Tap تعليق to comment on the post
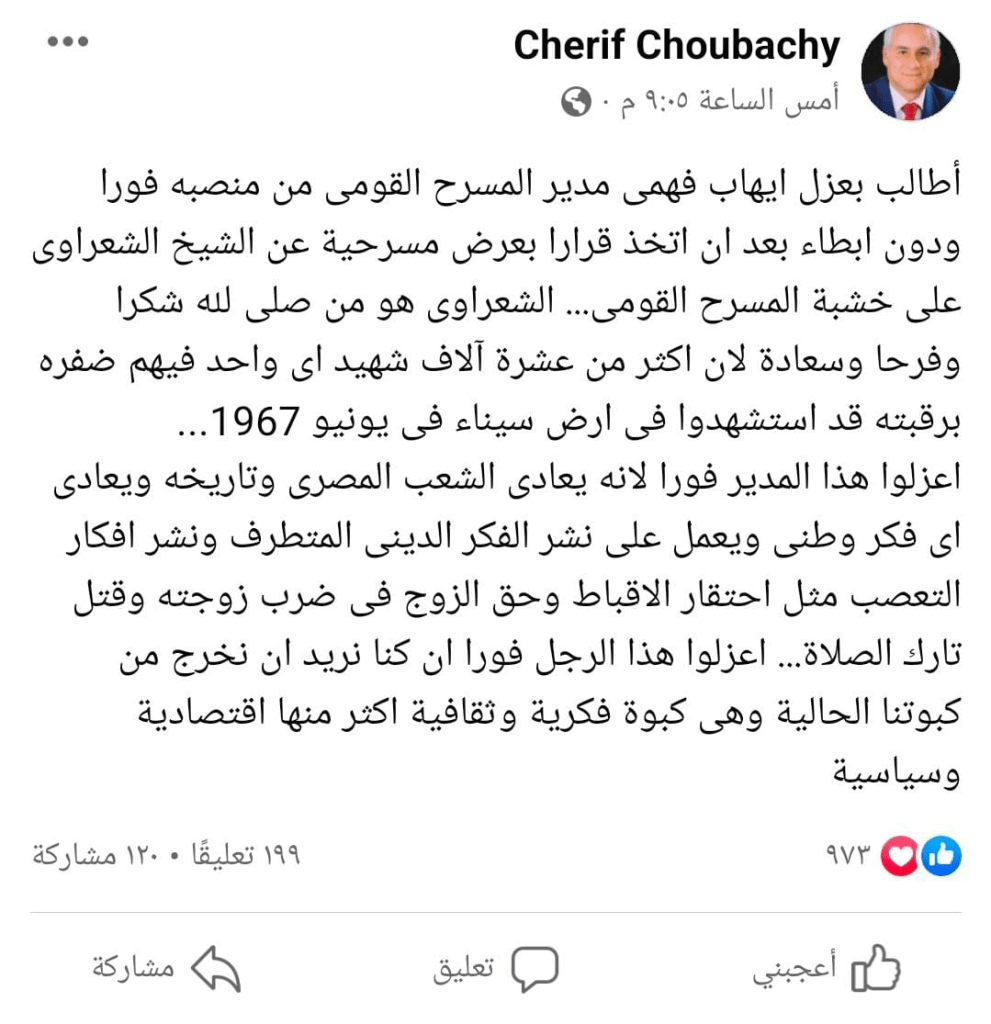 pos(495,969)
